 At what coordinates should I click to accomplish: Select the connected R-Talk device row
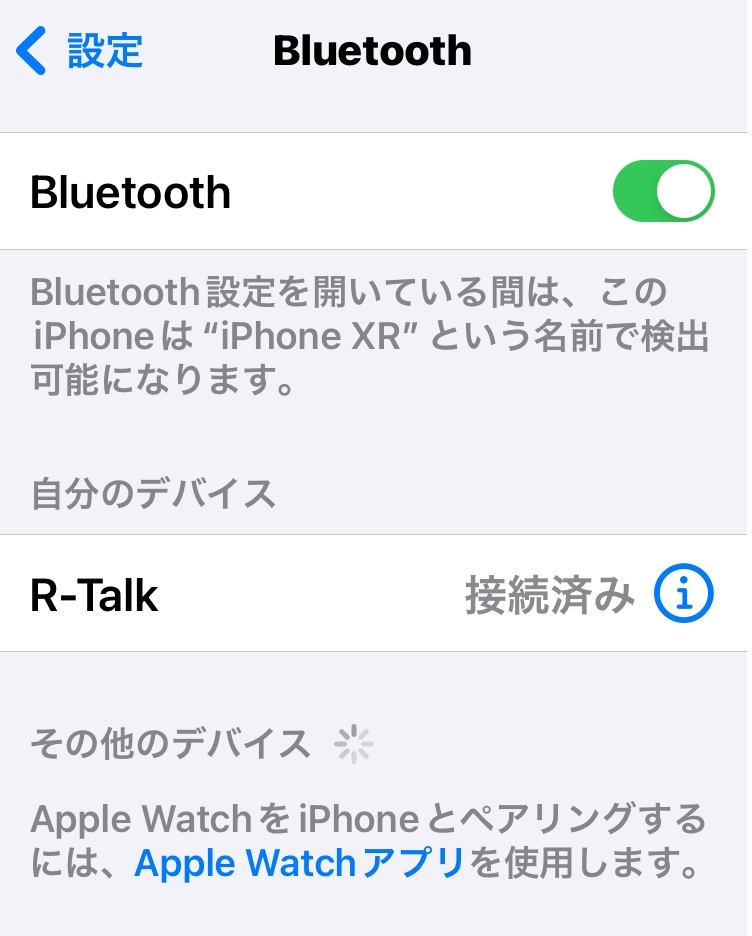tap(300, 593)
